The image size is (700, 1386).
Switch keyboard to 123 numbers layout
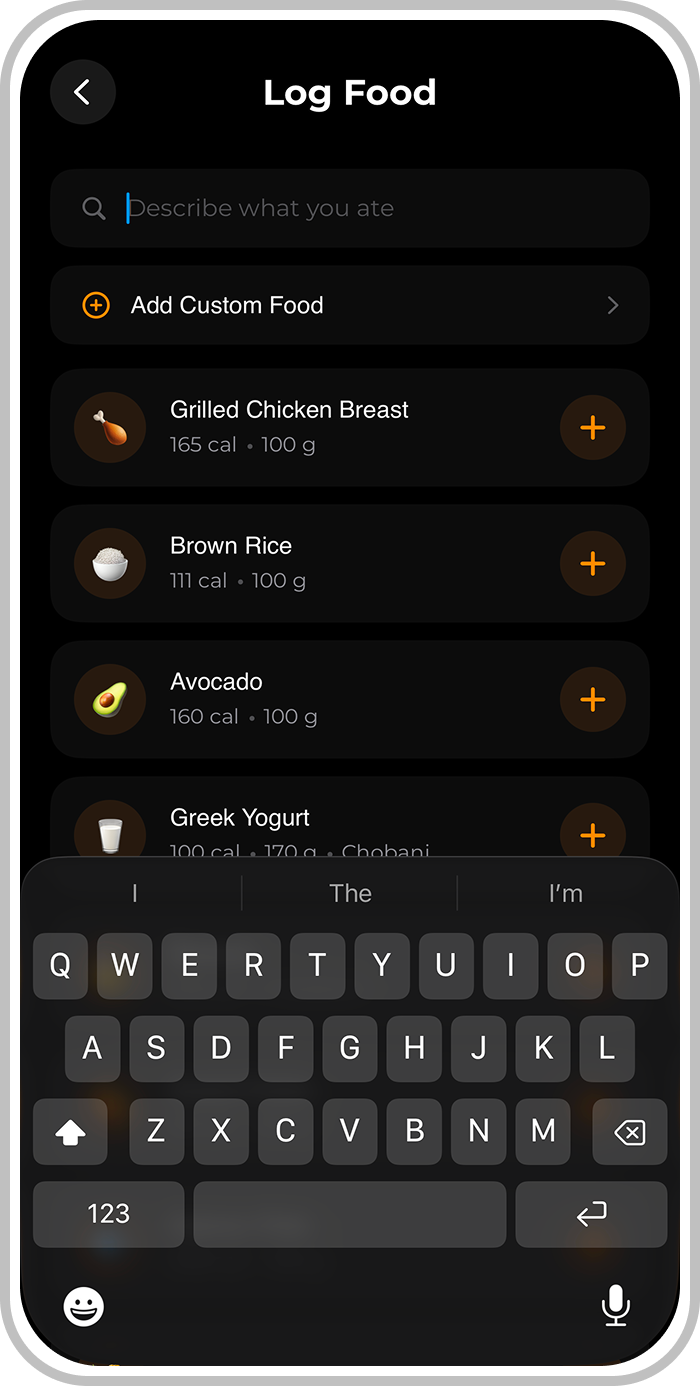pyautogui.click(x=108, y=1214)
